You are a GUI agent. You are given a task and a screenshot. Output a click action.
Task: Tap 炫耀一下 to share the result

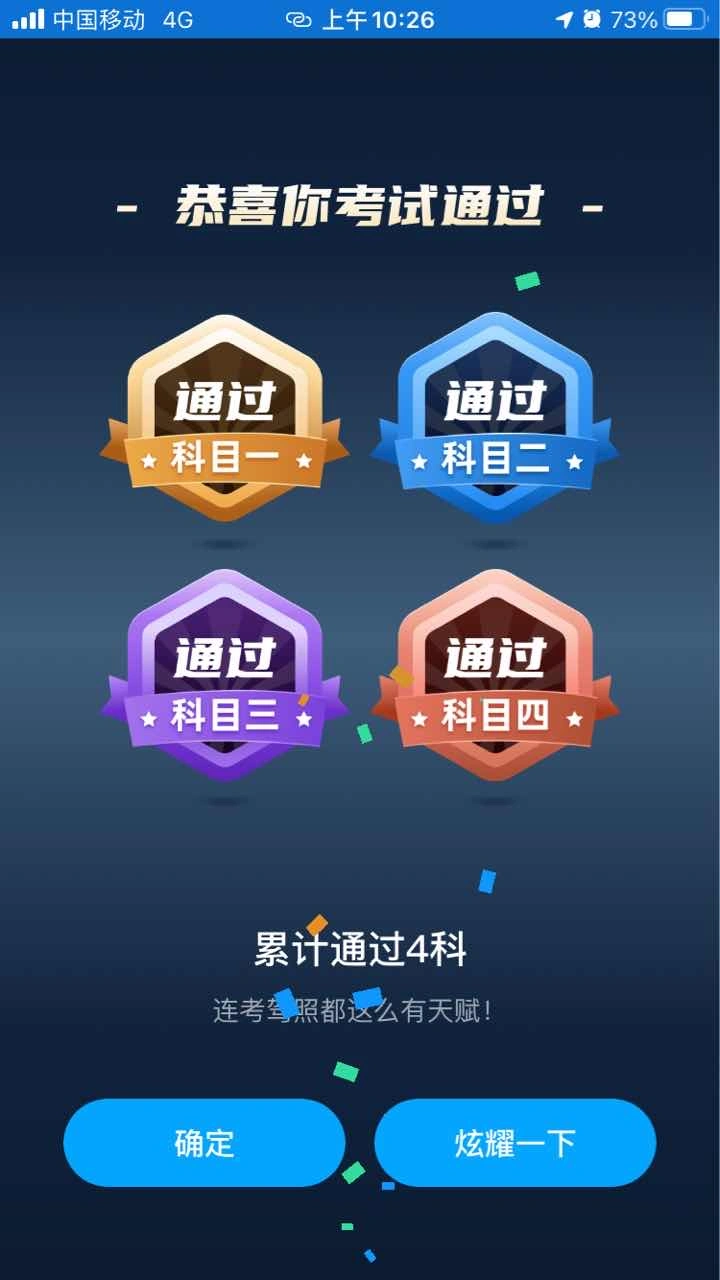(x=515, y=1143)
